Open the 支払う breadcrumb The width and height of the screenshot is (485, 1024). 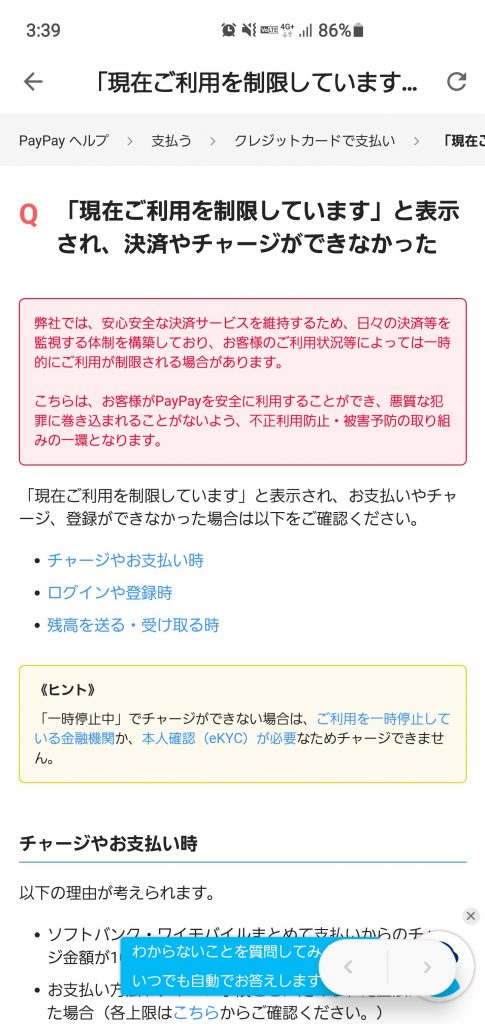tap(171, 140)
